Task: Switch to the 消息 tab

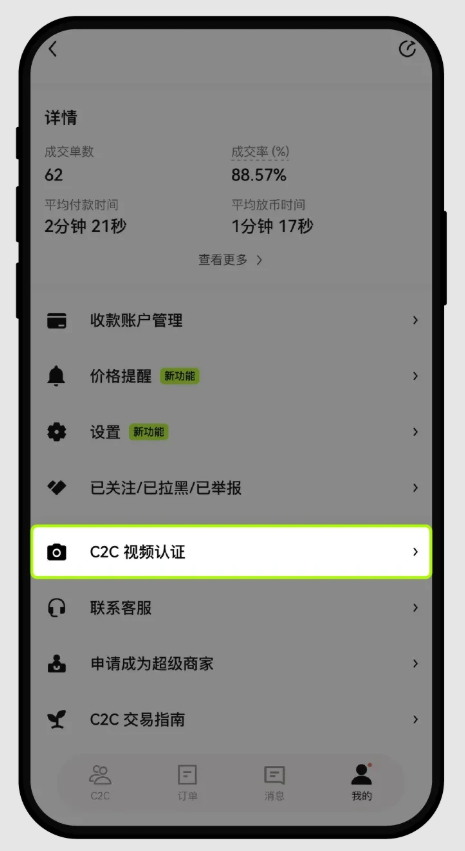Action: click(274, 782)
